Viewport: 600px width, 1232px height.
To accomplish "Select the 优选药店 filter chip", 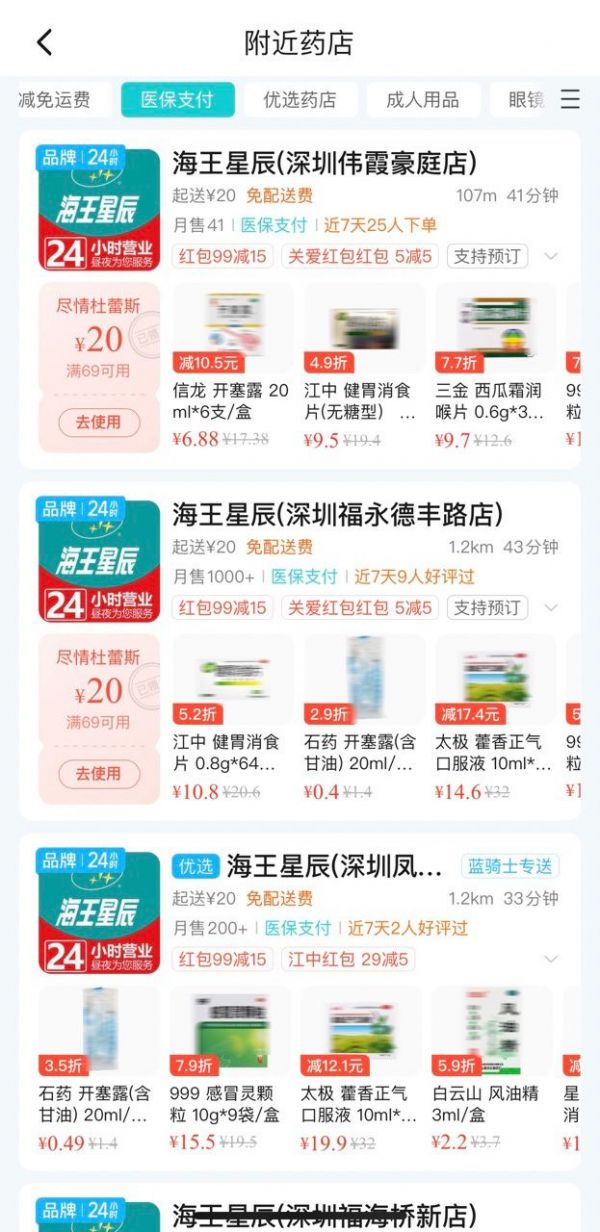I will coord(300,100).
